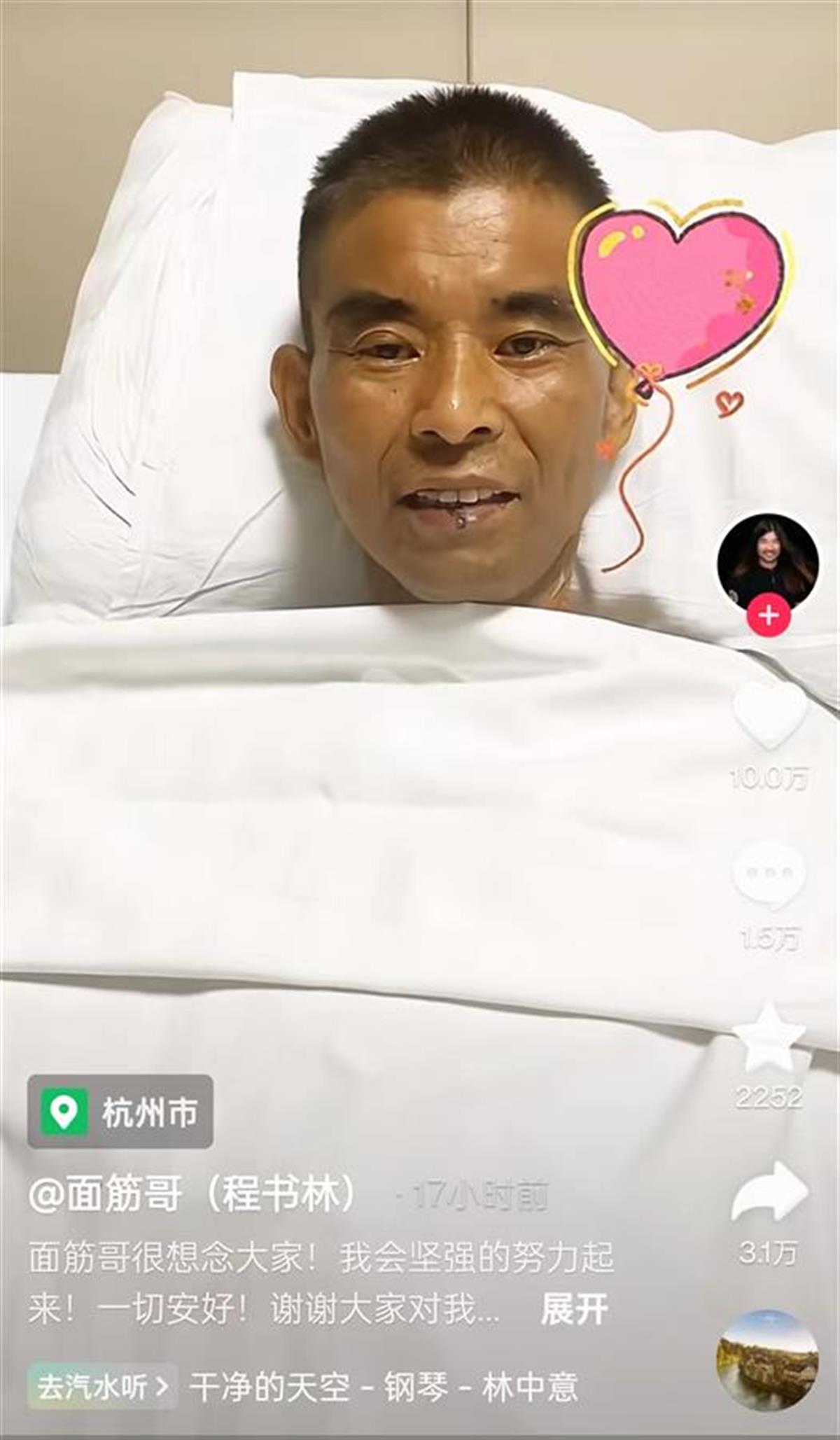Image resolution: width=840 pixels, height=1440 pixels.
Task: Open the uploader's profile avatar
Action: point(768,561)
